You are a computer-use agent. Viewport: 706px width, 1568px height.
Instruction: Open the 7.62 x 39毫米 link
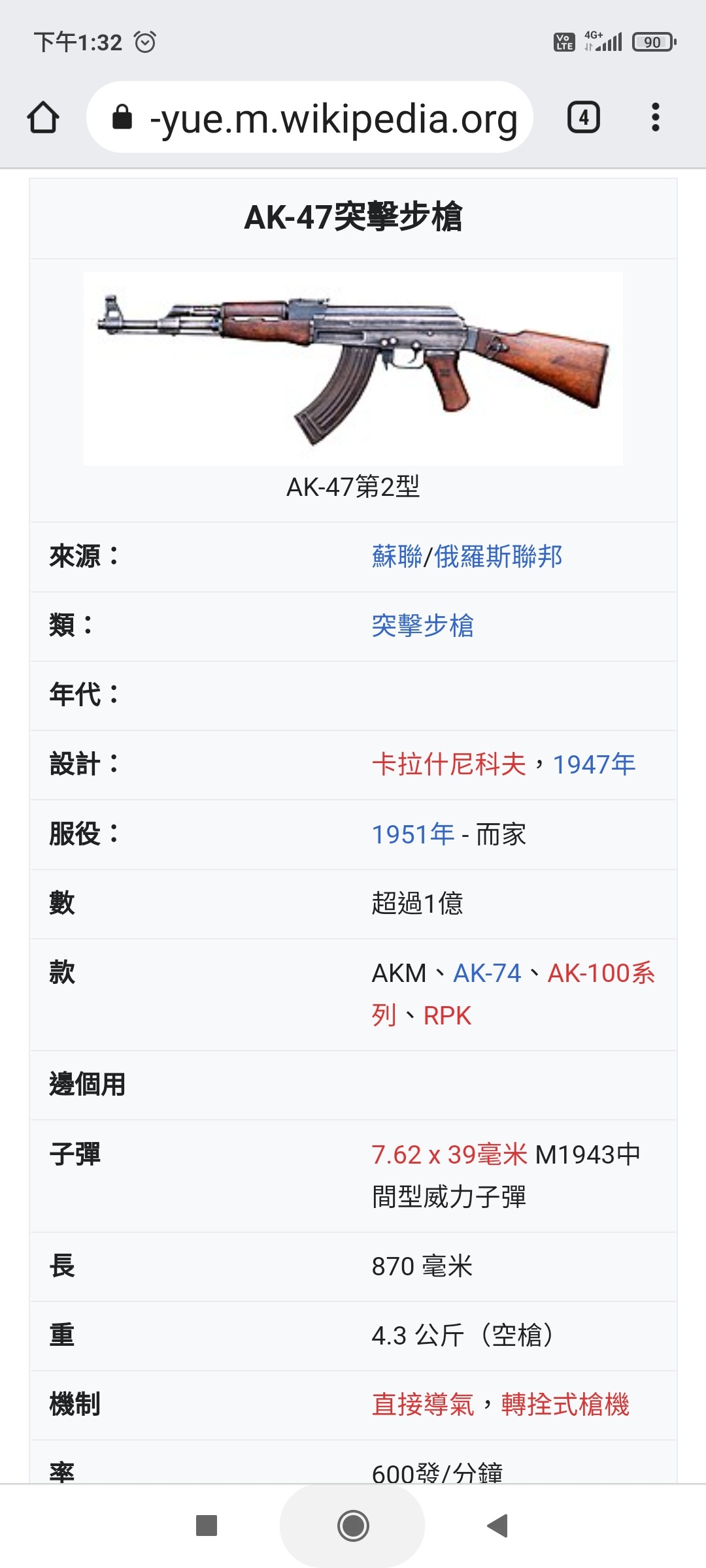click(x=449, y=1155)
